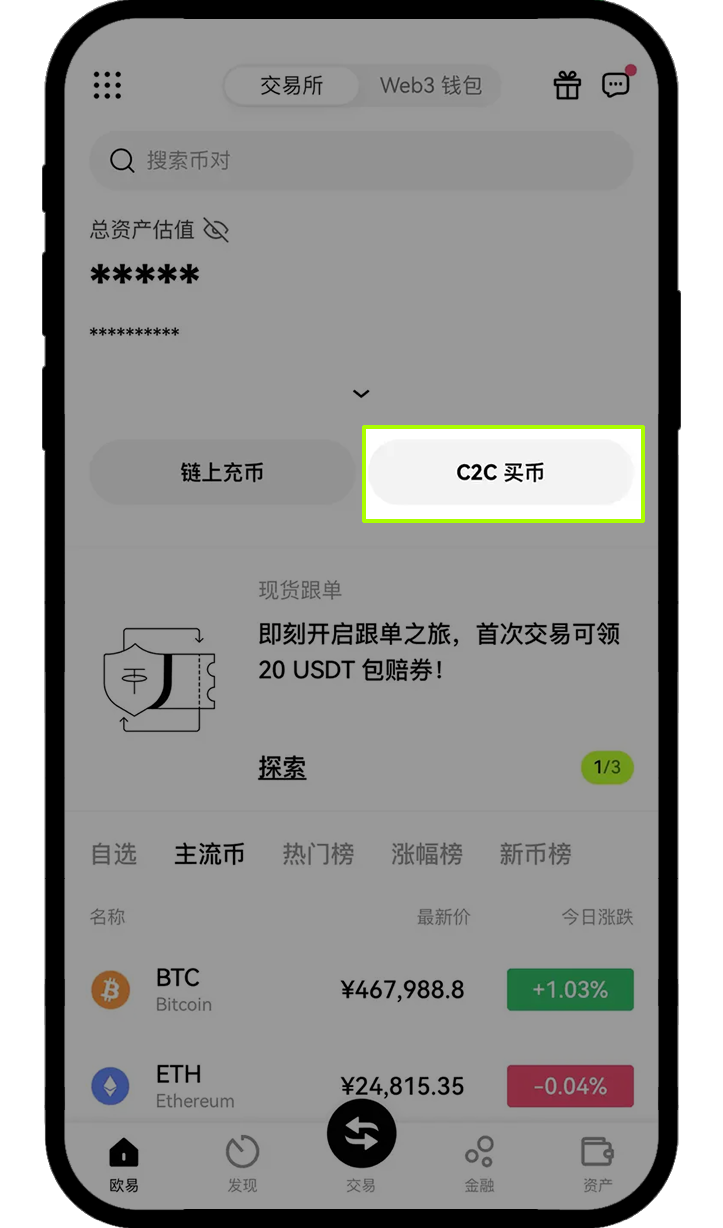The width and height of the screenshot is (723, 1228).
Task: Go to 发现 in bottom navigation
Action: (242, 1163)
